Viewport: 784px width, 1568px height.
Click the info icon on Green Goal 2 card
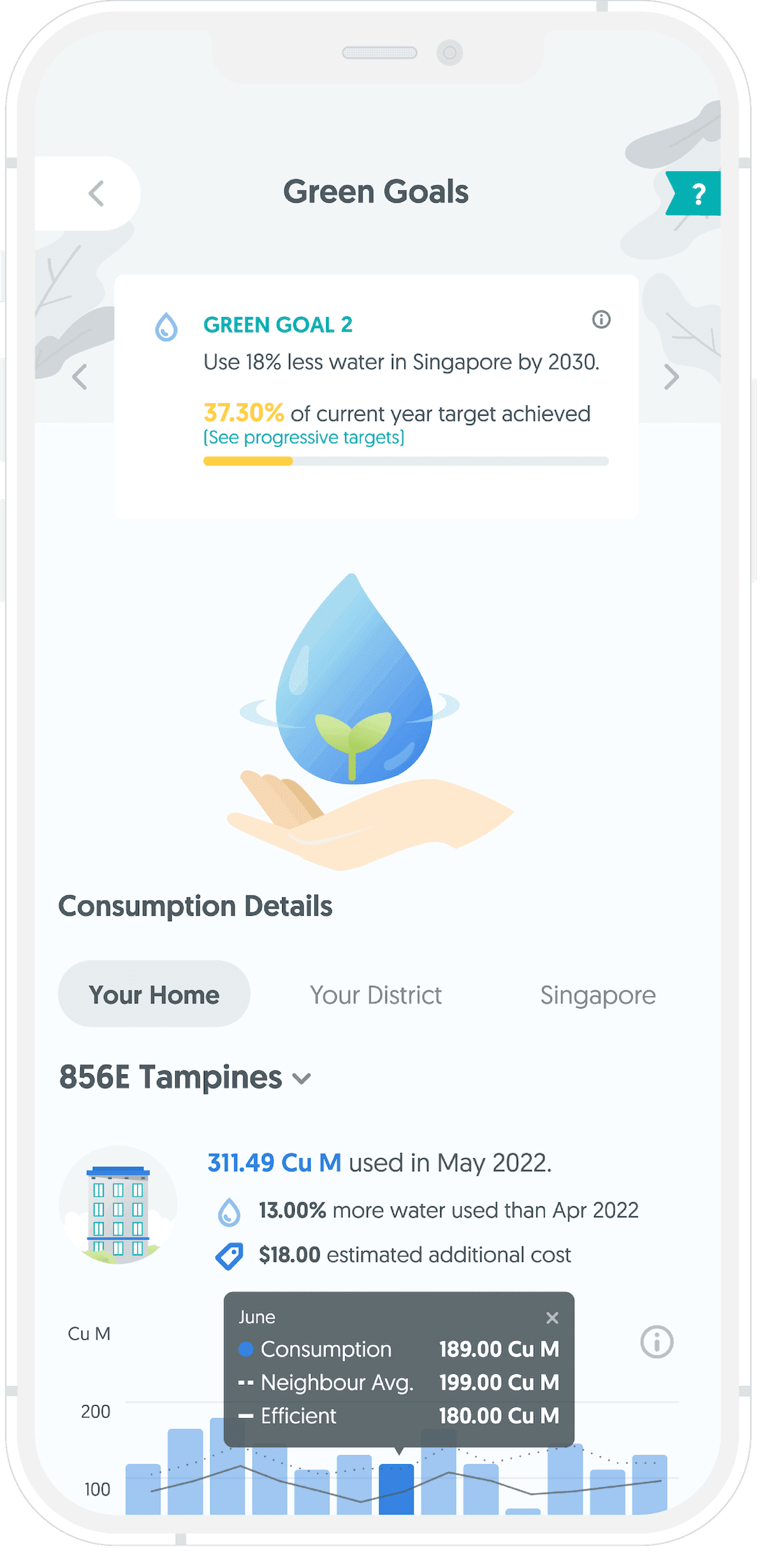coord(601,321)
